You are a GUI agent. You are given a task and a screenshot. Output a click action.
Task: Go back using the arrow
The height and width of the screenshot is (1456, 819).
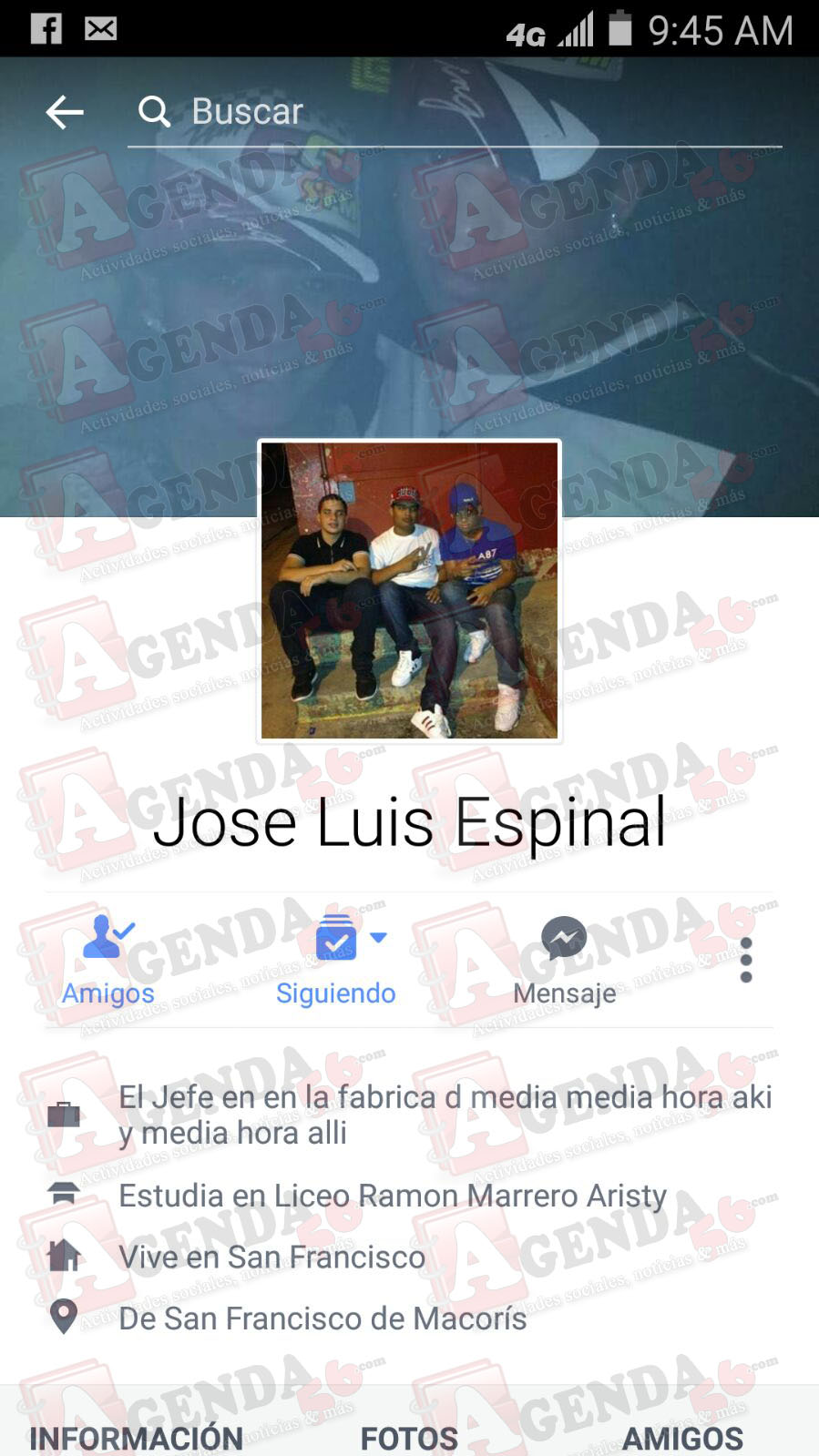pyautogui.click(x=64, y=112)
